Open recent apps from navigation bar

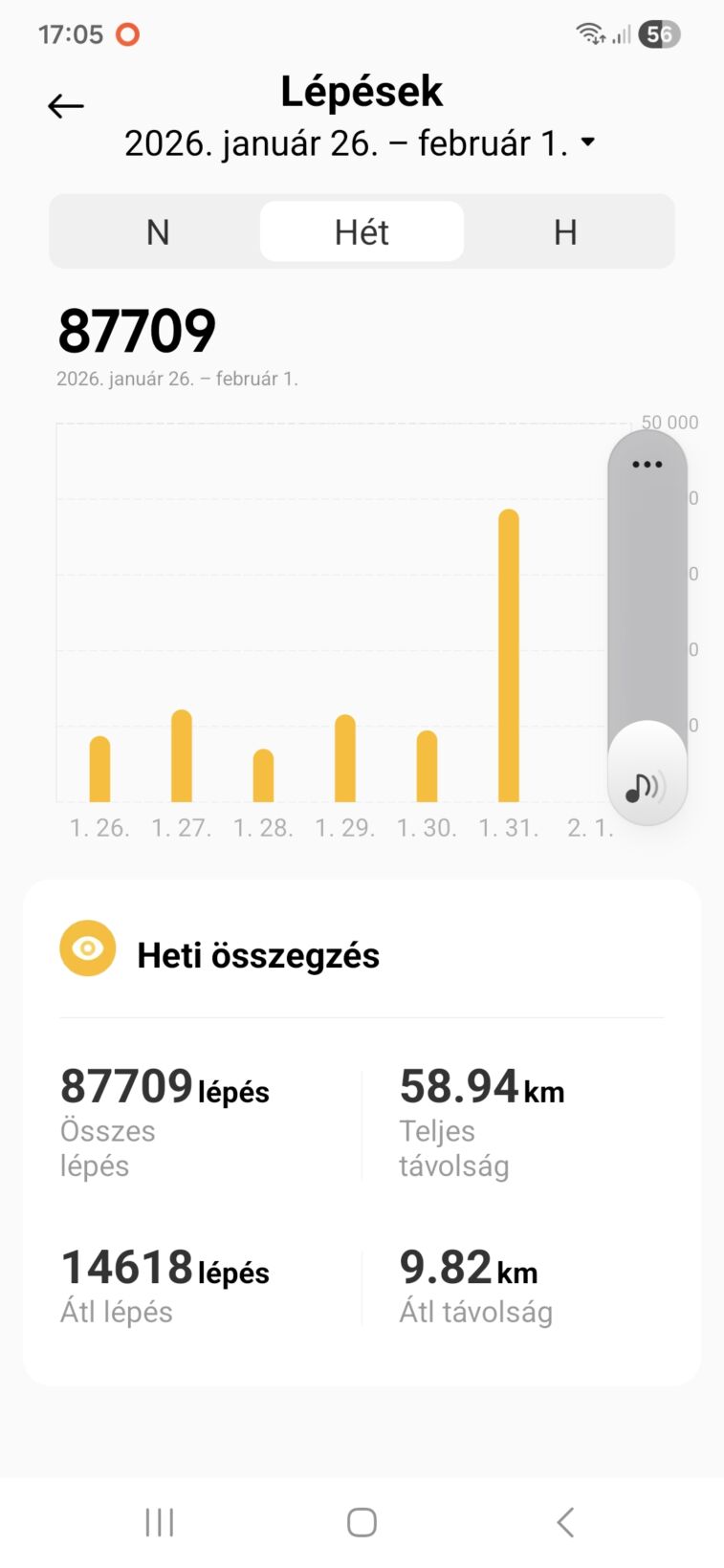160,1522
